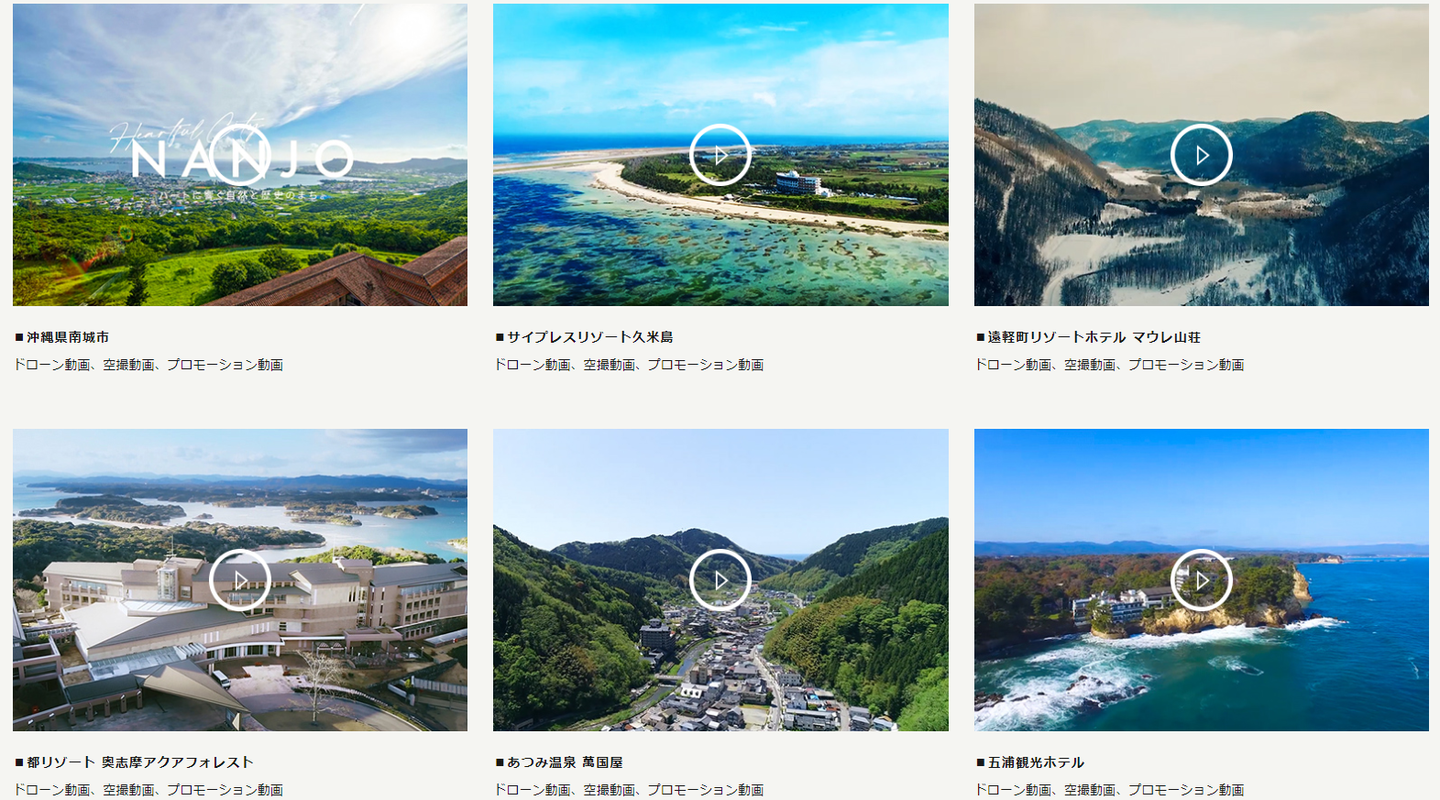Play the サイプレスリゾート久米島 video

coord(720,155)
